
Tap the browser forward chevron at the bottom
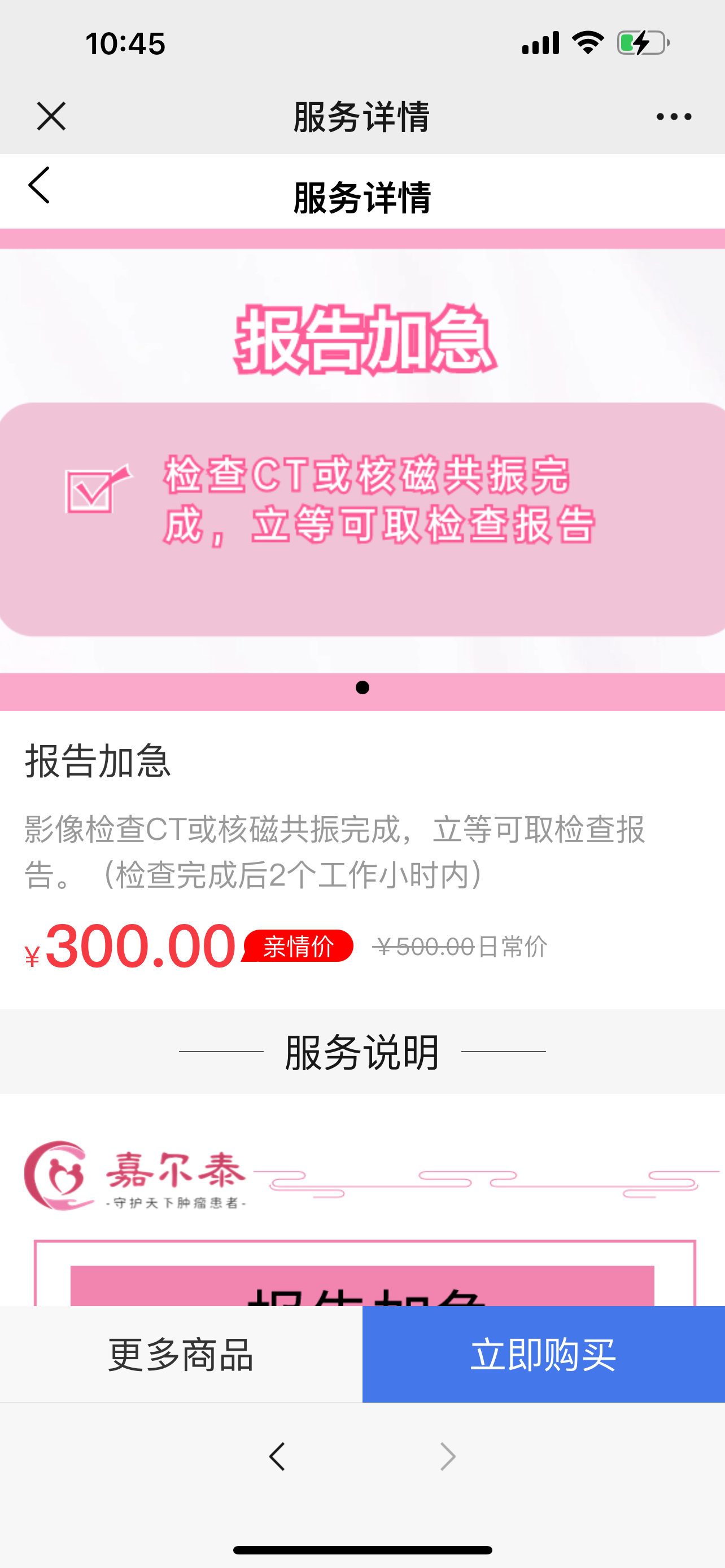[x=447, y=1457]
